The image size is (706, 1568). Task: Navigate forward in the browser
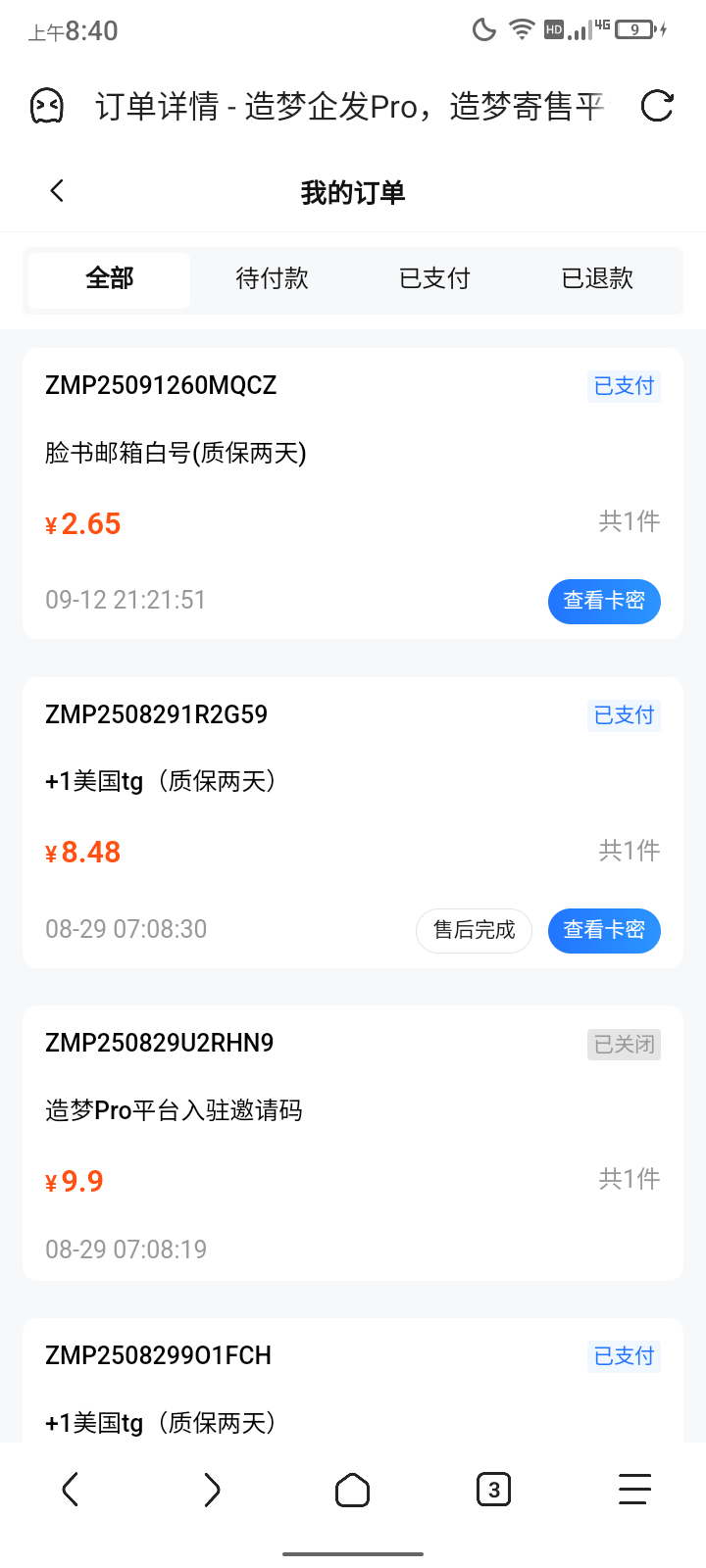point(211,1491)
